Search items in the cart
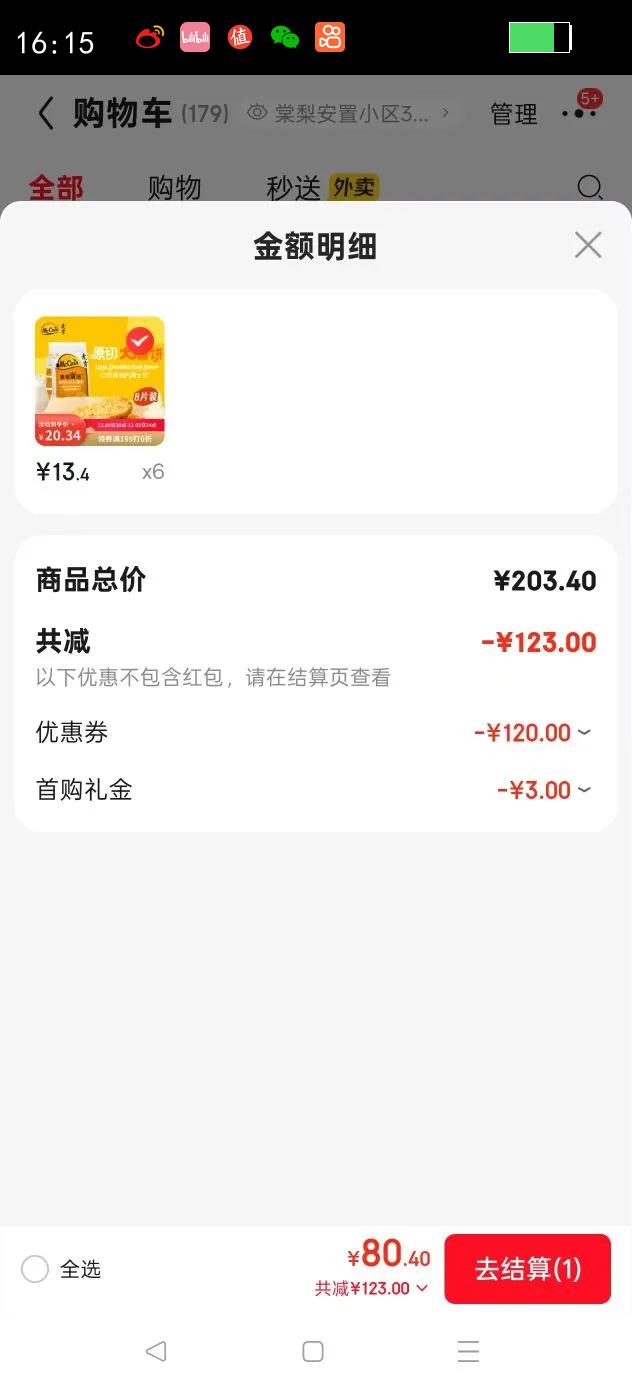 (x=590, y=187)
